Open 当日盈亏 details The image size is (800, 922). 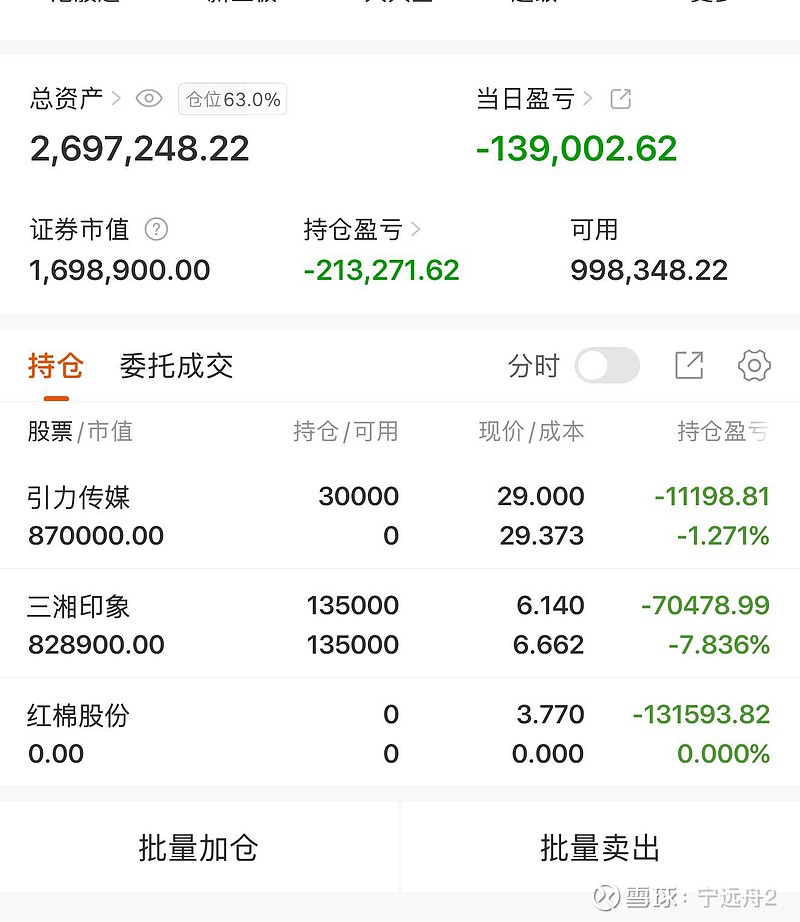[x=532, y=99]
